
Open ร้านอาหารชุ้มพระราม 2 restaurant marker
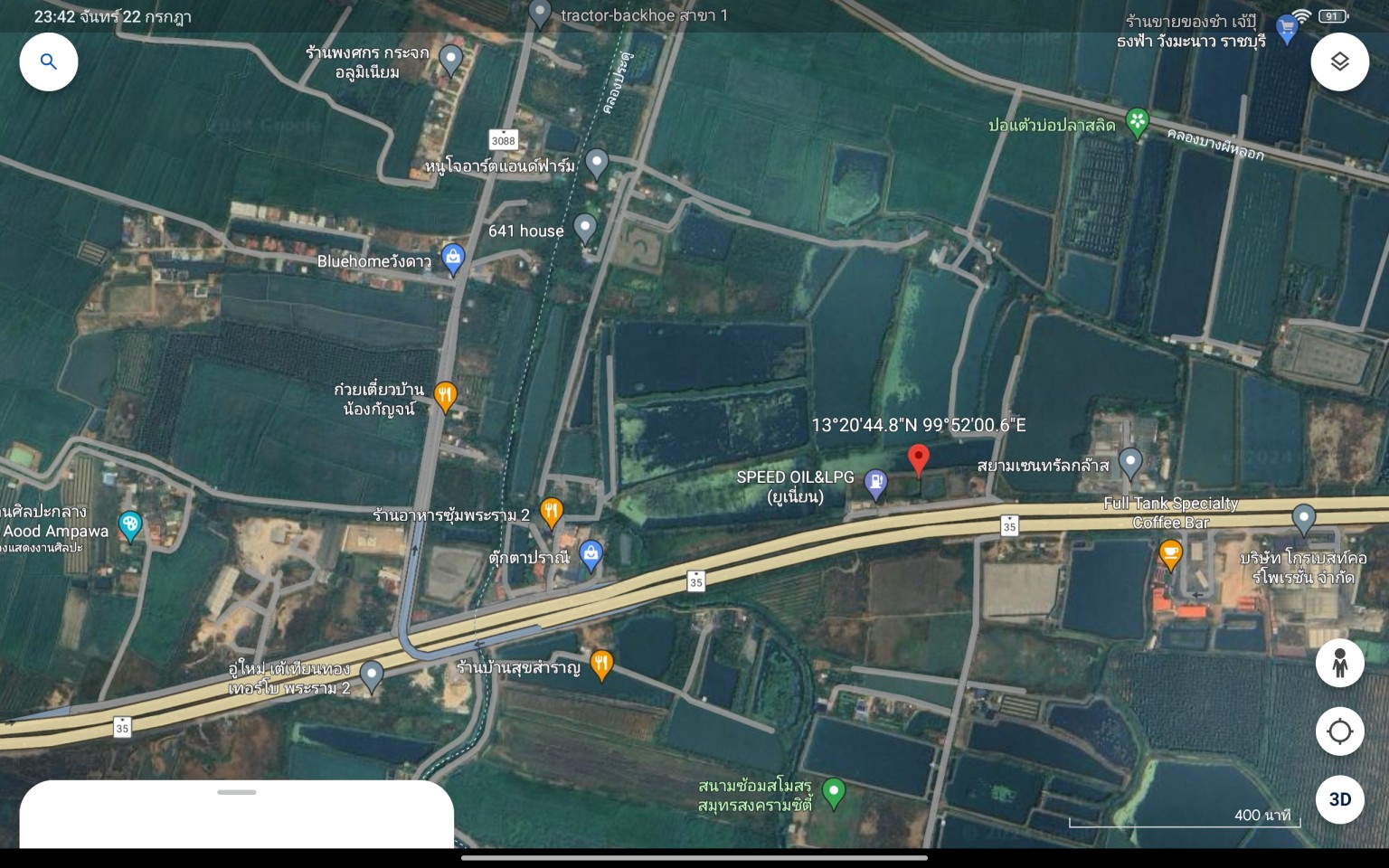[552, 511]
